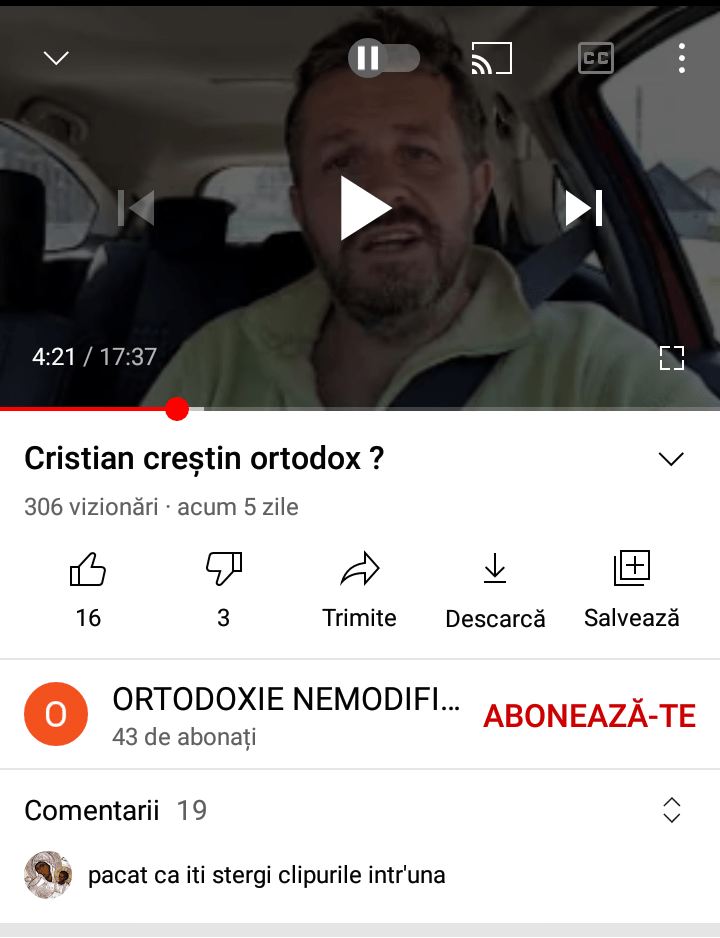Expand the video description chevron

(x=671, y=459)
